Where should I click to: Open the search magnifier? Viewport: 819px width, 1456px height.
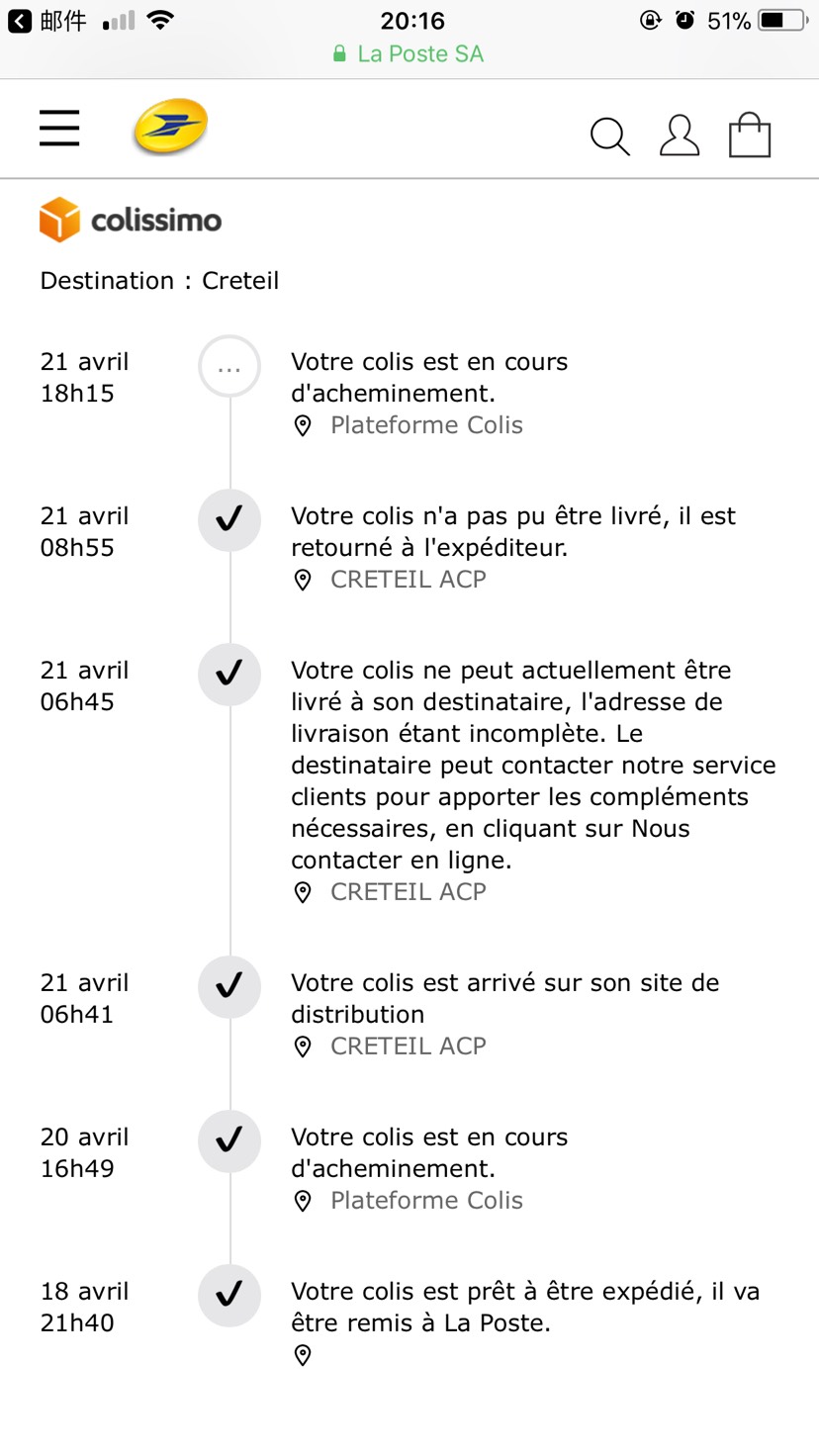coord(610,136)
